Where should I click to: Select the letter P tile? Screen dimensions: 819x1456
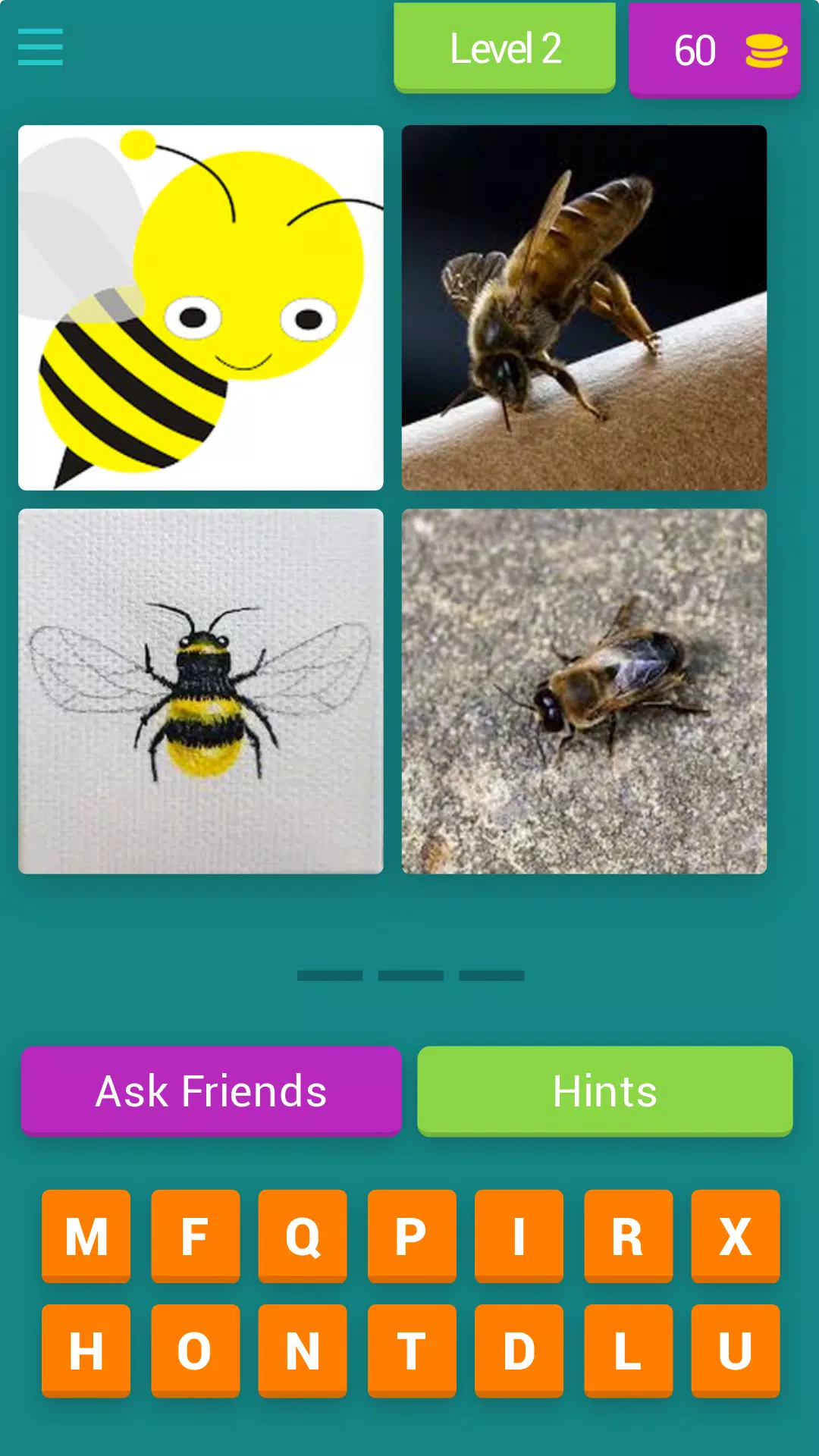tap(412, 1235)
